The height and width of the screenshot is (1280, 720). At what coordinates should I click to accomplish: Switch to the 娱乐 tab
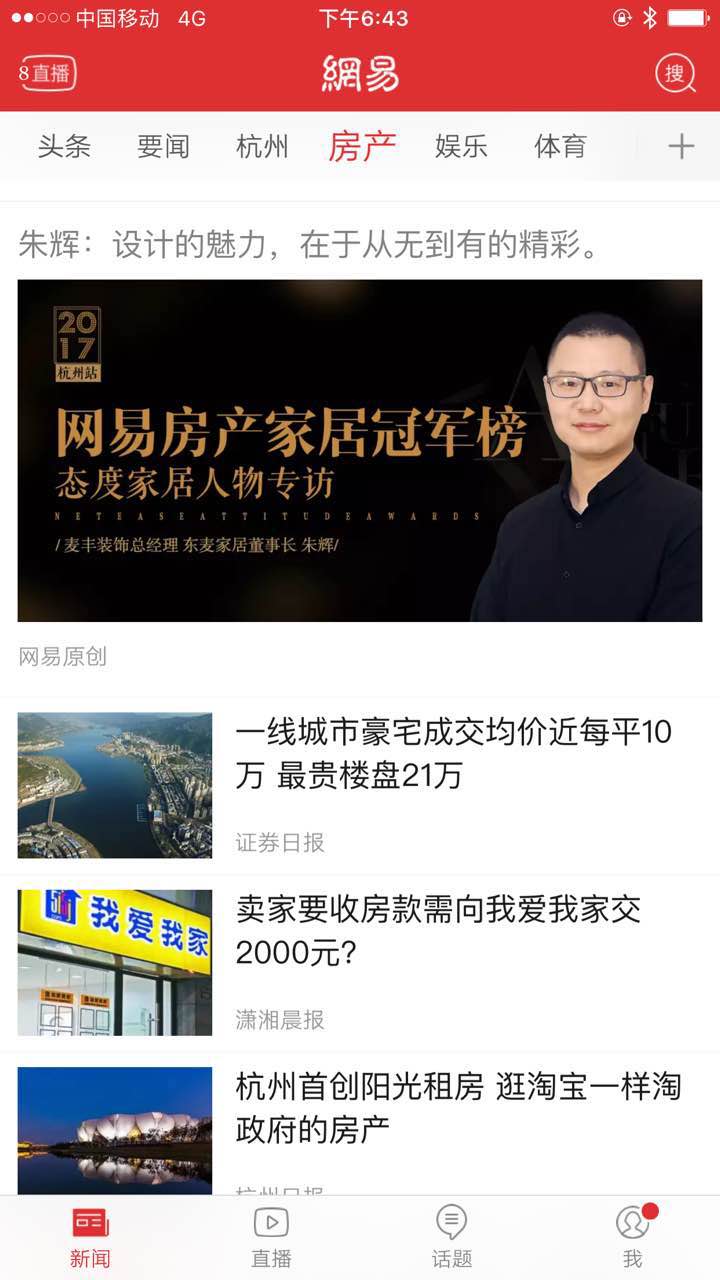[461, 147]
